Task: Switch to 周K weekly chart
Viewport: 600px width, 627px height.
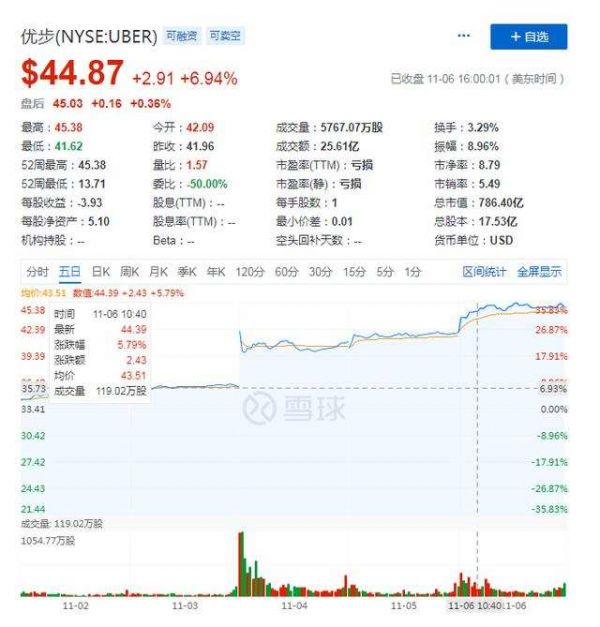Action: (x=129, y=271)
